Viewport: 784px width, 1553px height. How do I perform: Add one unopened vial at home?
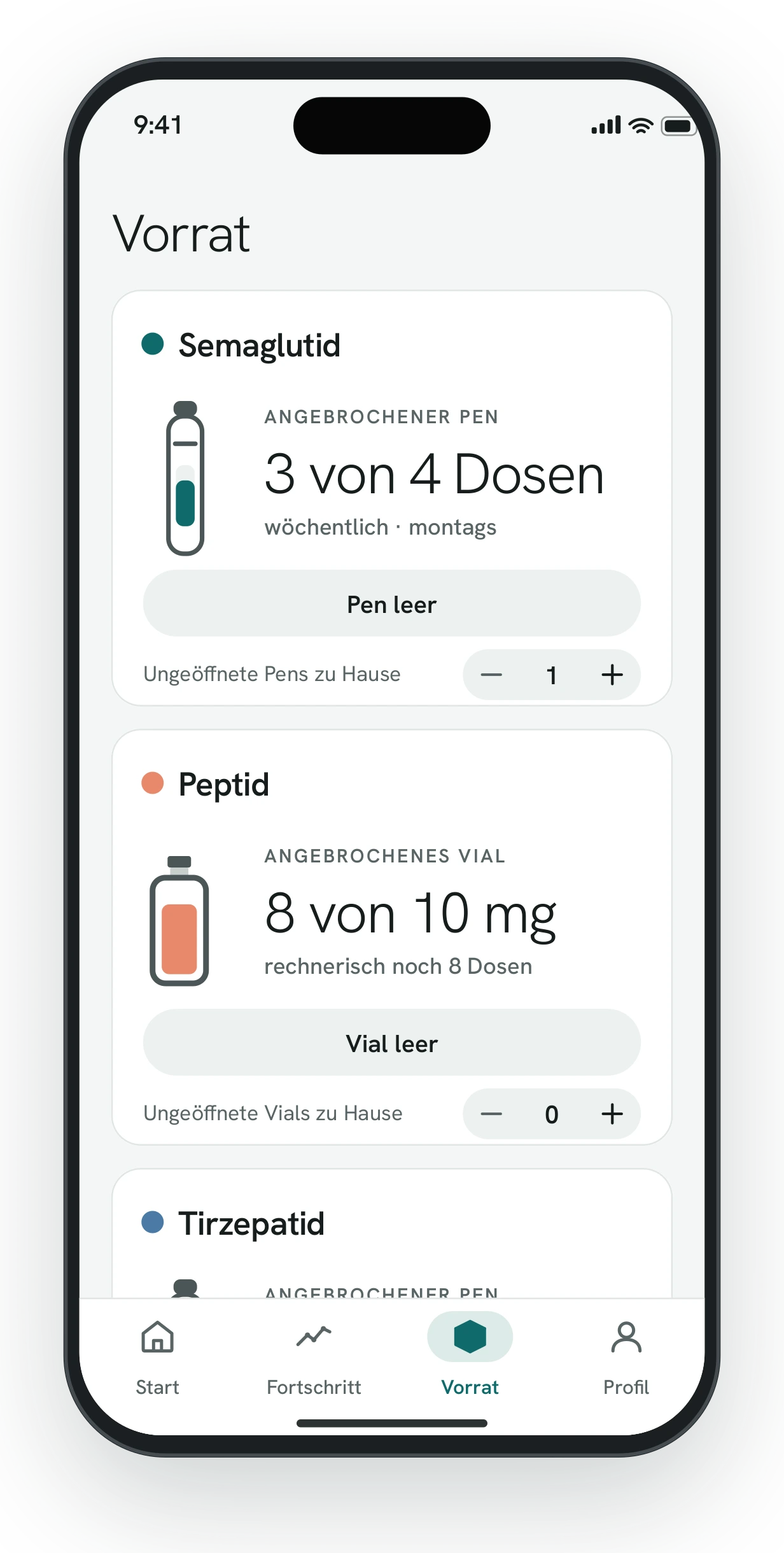(x=612, y=1114)
